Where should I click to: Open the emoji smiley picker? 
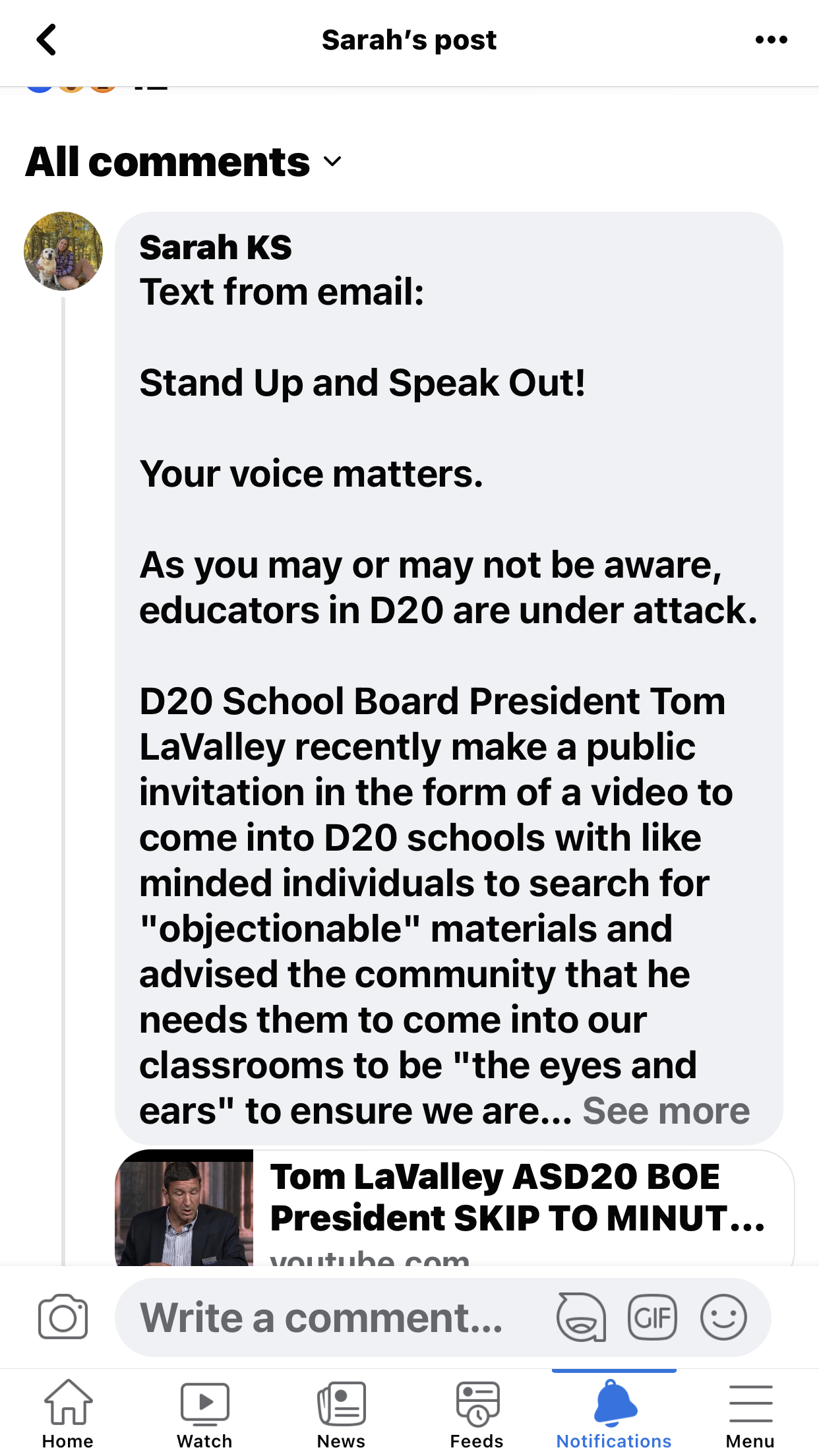click(723, 1318)
